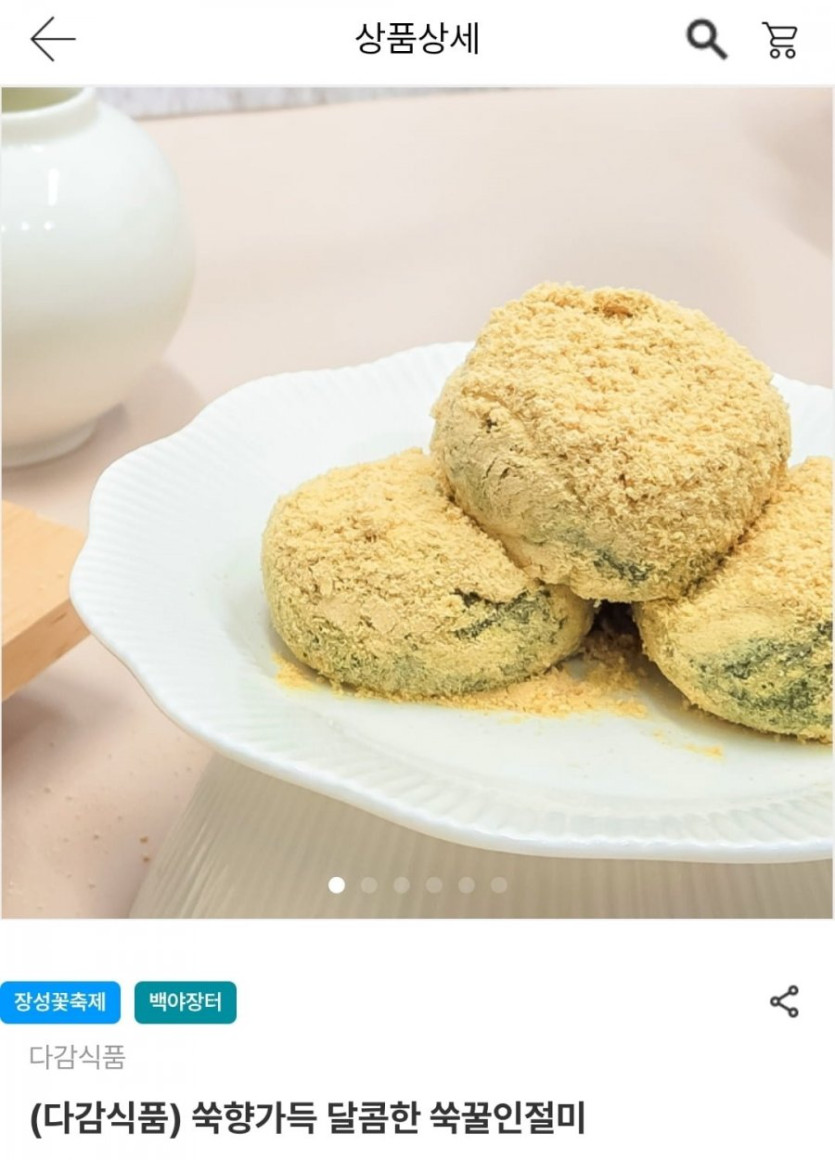The height and width of the screenshot is (1160, 835).
Task: Open the 다감식품 seller page
Action: point(77,1057)
